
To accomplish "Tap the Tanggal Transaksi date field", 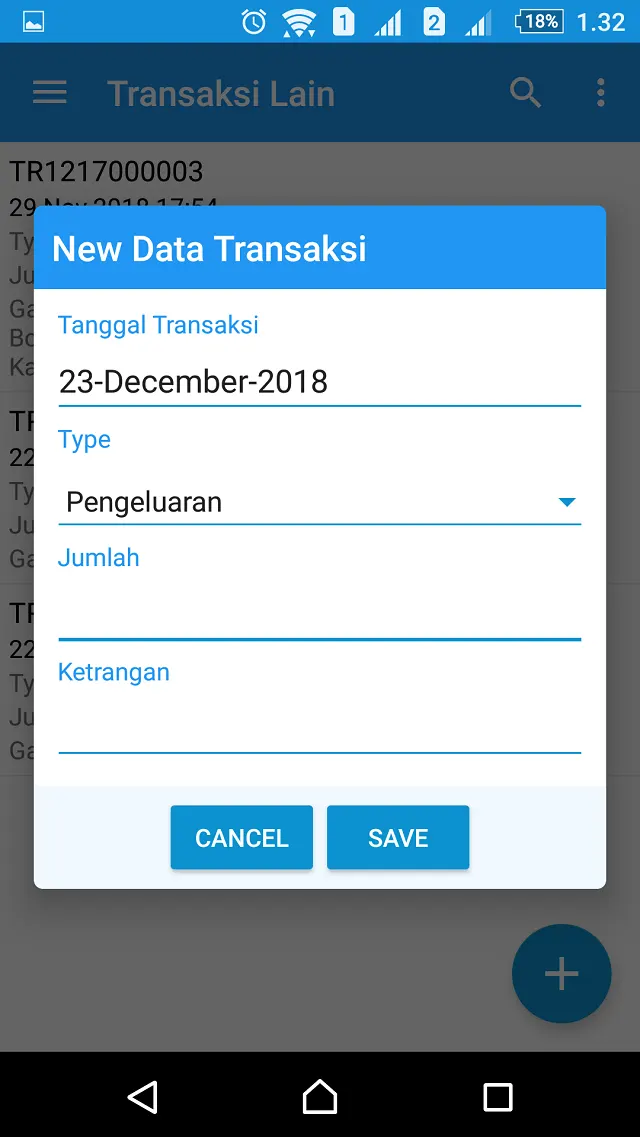I will 320,381.
